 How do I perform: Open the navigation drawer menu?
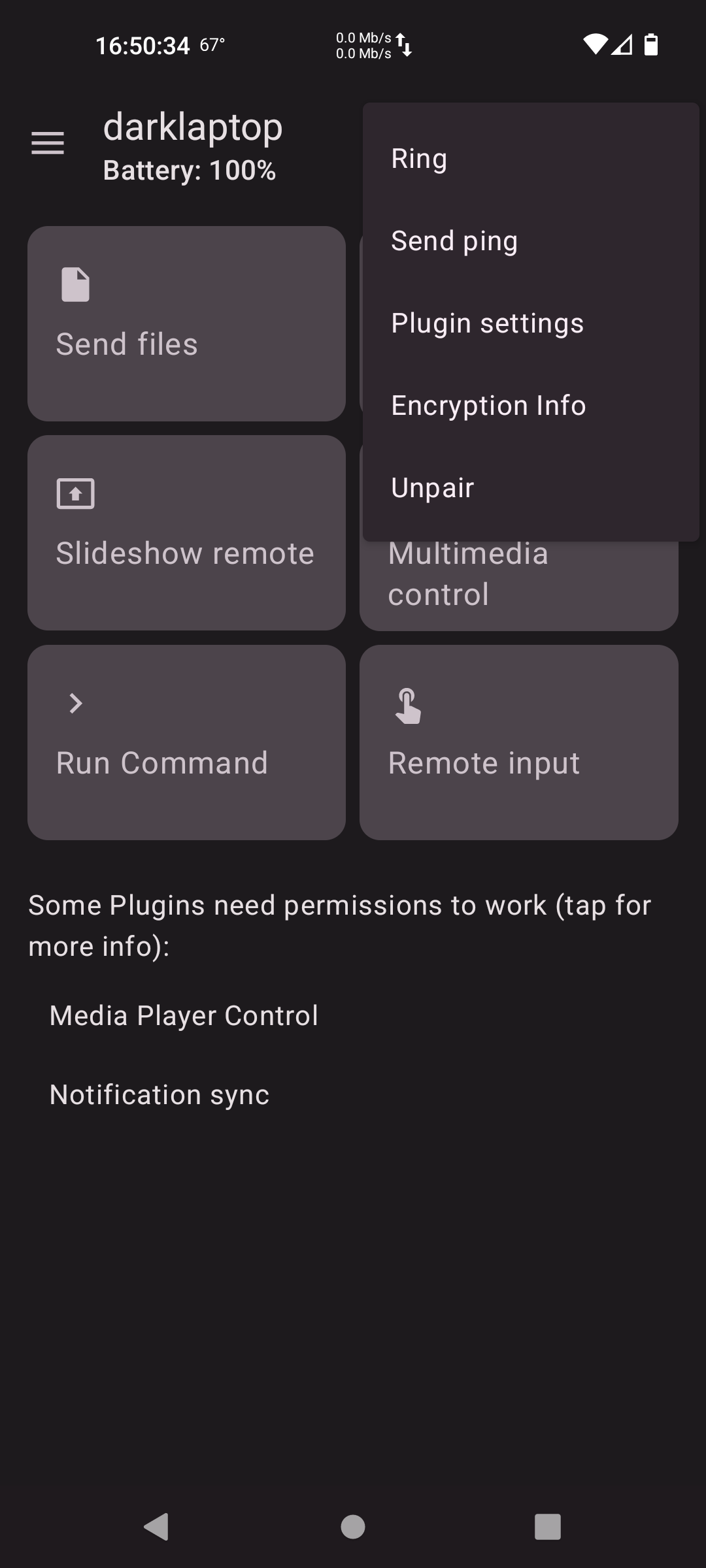(48, 143)
